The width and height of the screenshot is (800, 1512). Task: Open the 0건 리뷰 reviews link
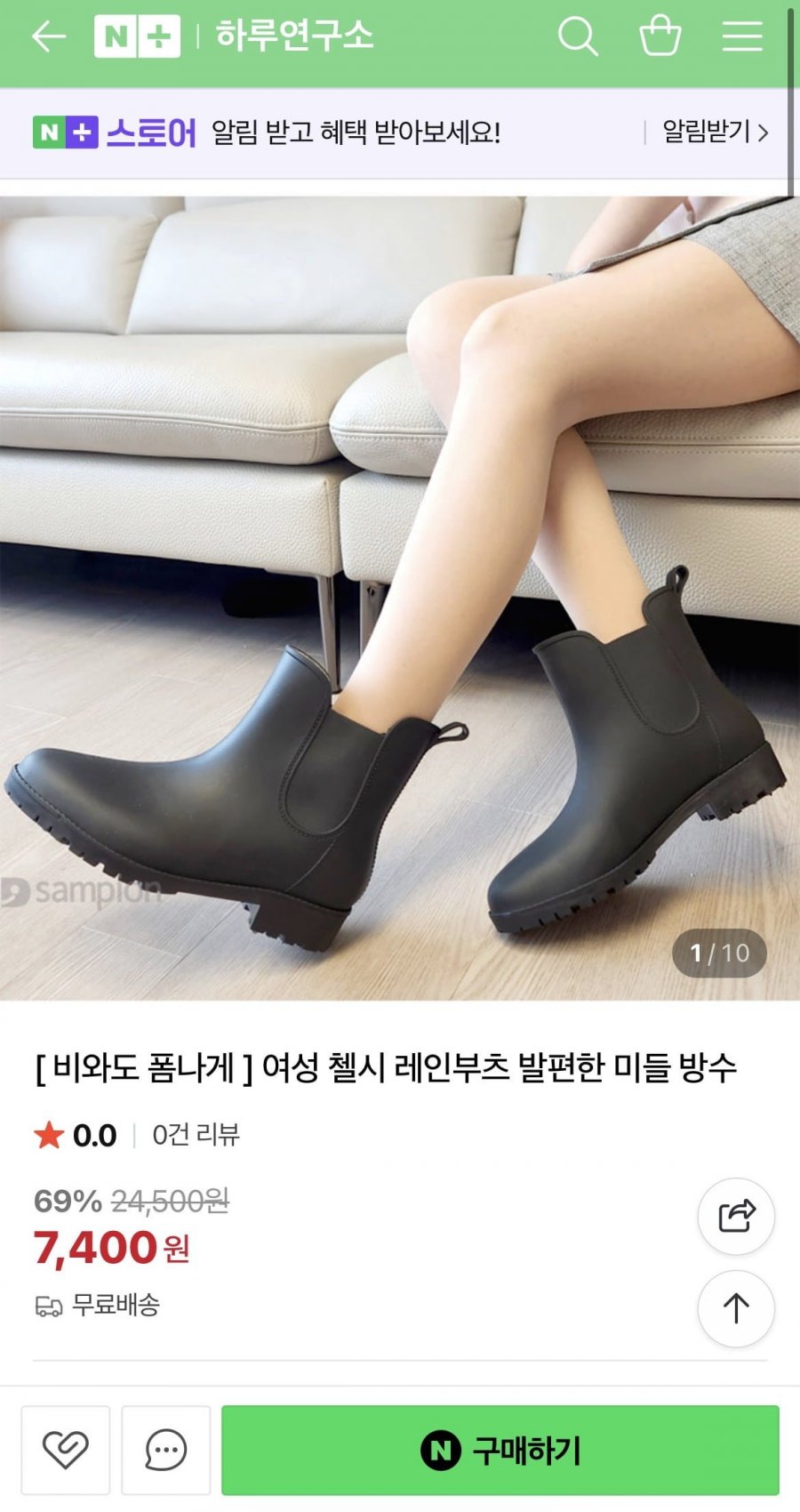pyautogui.click(x=196, y=1135)
